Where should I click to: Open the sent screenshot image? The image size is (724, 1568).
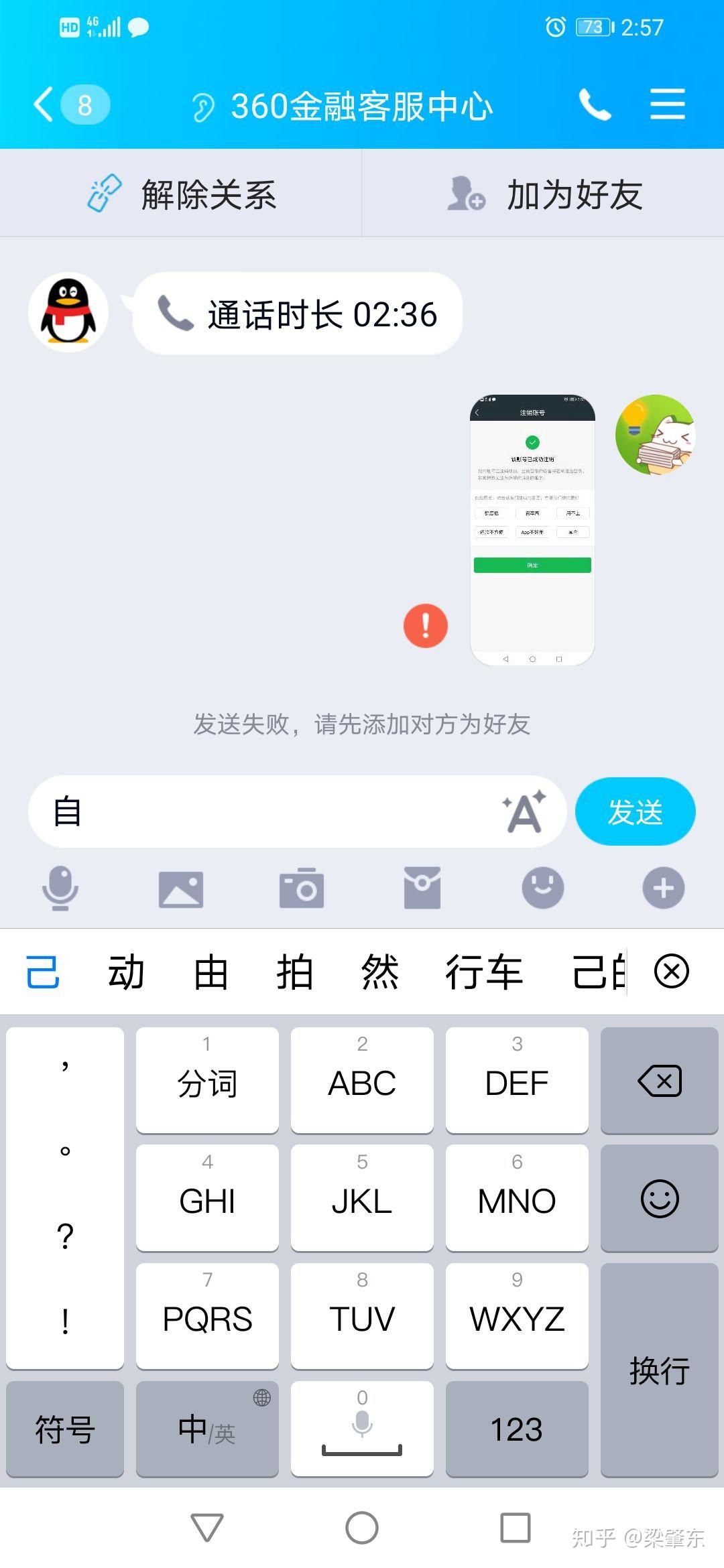pyautogui.click(x=532, y=529)
